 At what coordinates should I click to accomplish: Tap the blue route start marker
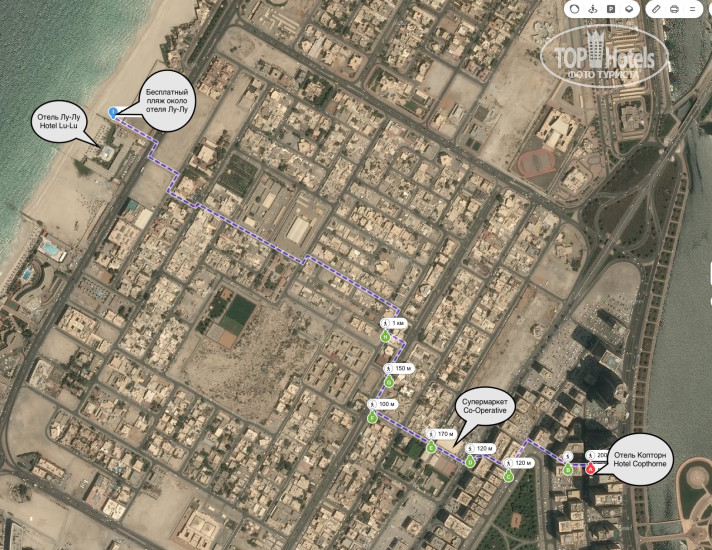click(x=113, y=112)
